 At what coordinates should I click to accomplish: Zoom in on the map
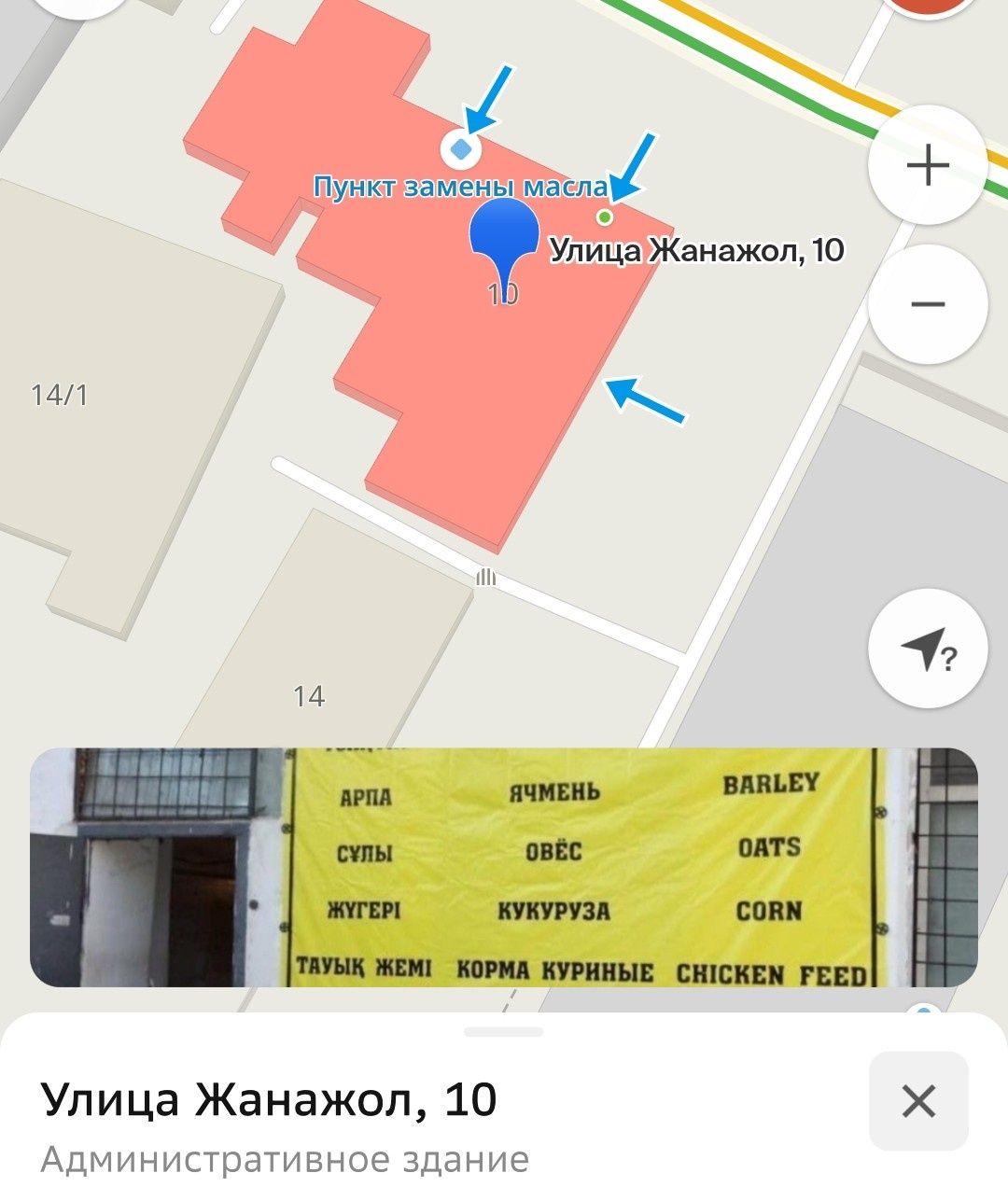pyautogui.click(x=927, y=166)
